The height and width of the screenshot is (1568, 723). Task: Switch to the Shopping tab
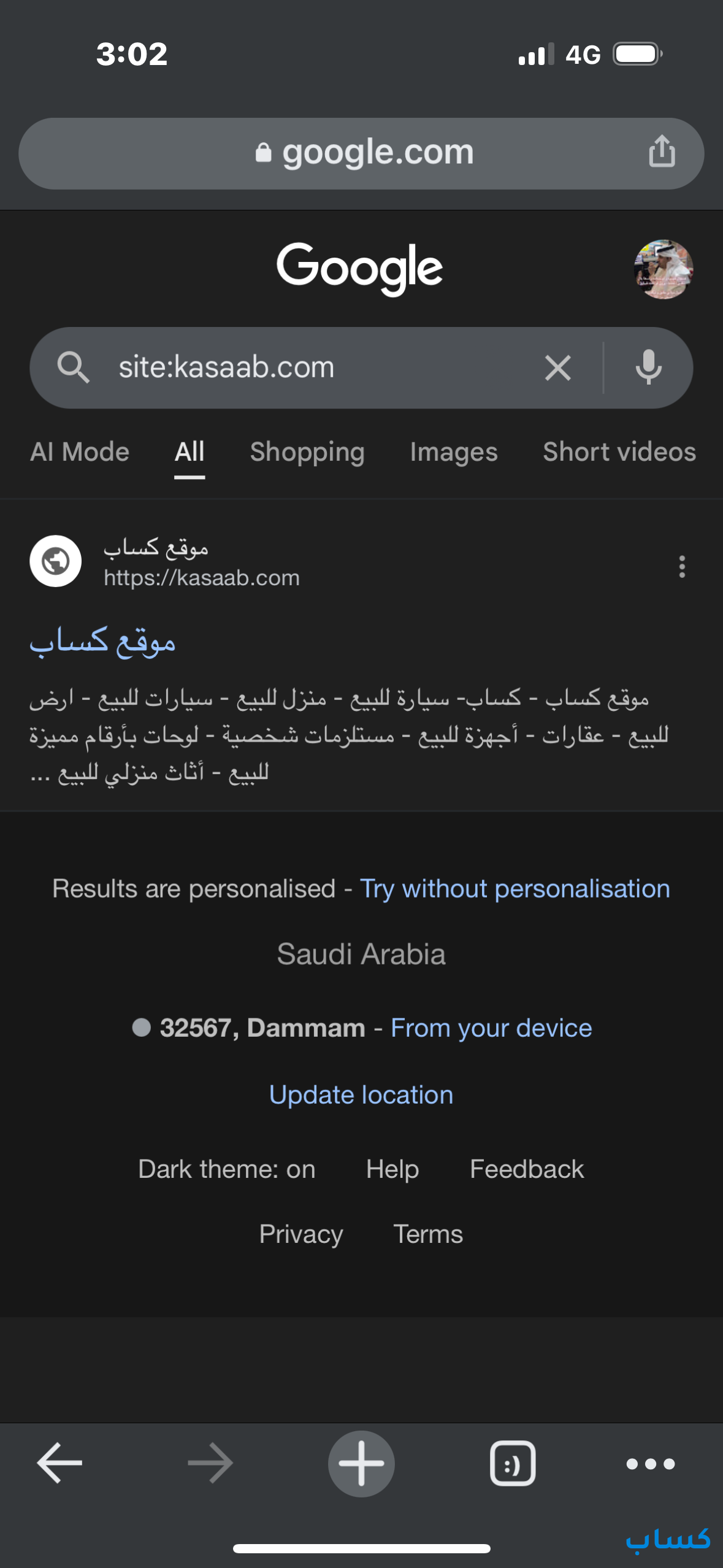(x=307, y=452)
